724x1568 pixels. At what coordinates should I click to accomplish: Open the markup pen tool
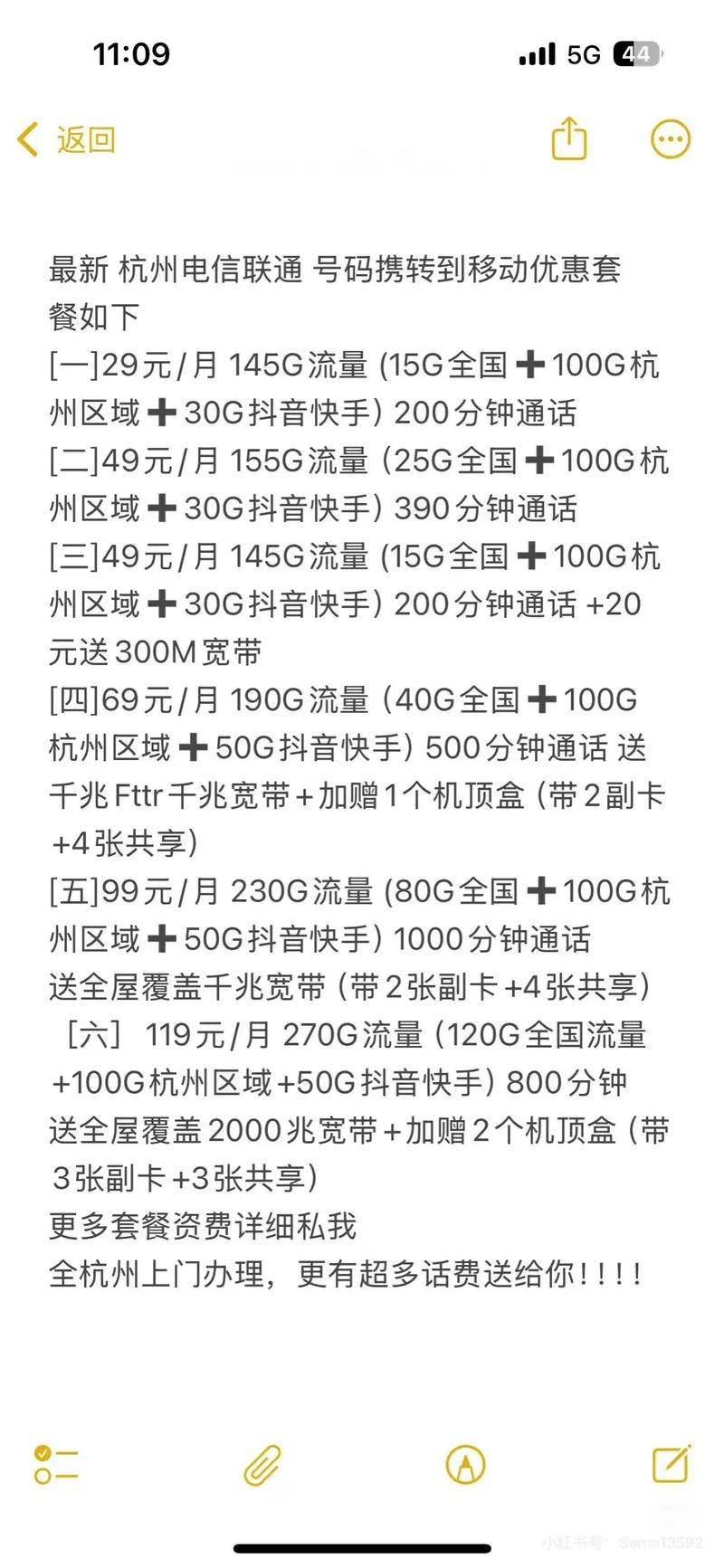pyautogui.click(x=466, y=1464)
